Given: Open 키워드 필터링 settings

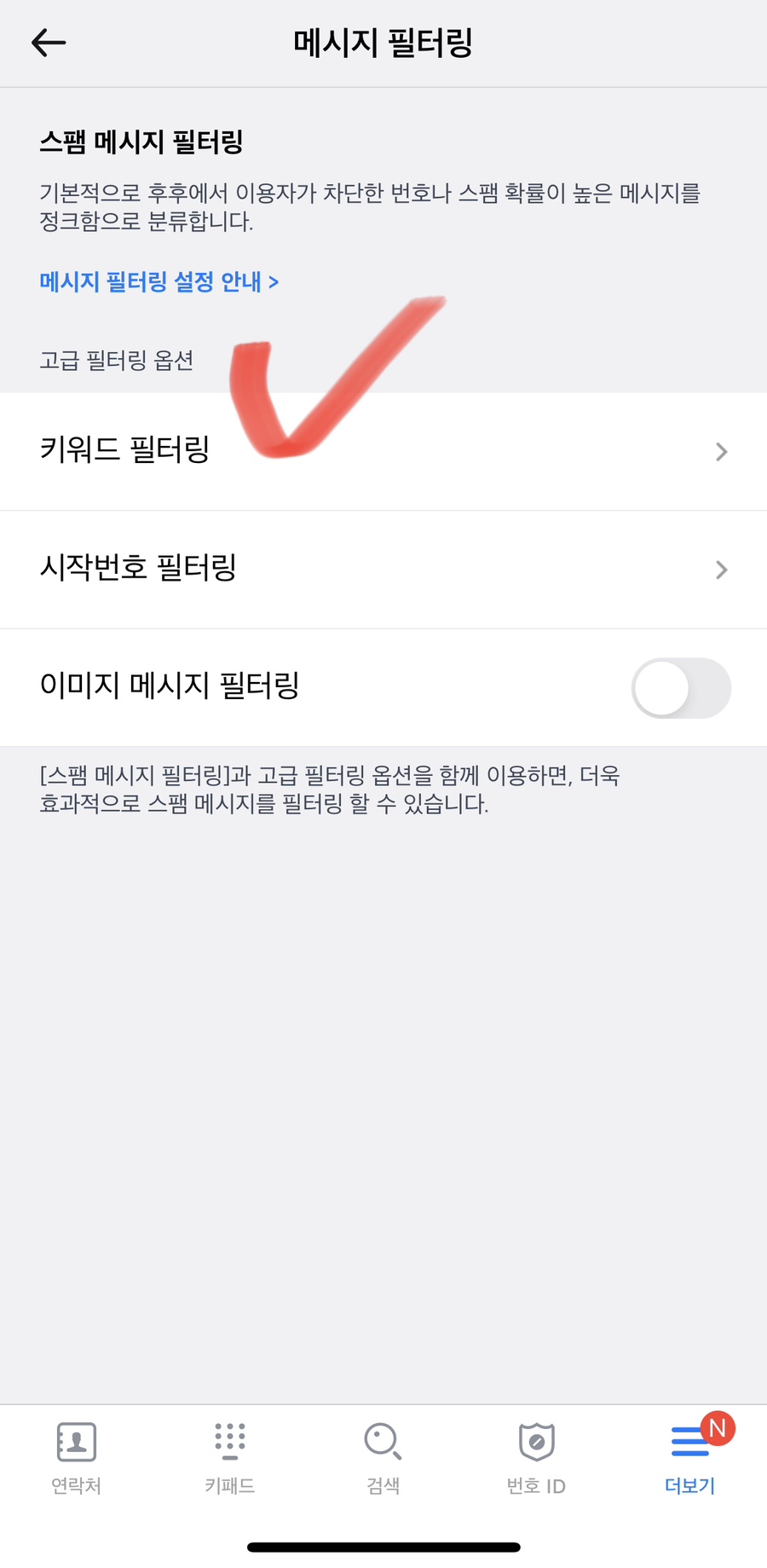Looking at the screenshot, I should tap(383, 451).
